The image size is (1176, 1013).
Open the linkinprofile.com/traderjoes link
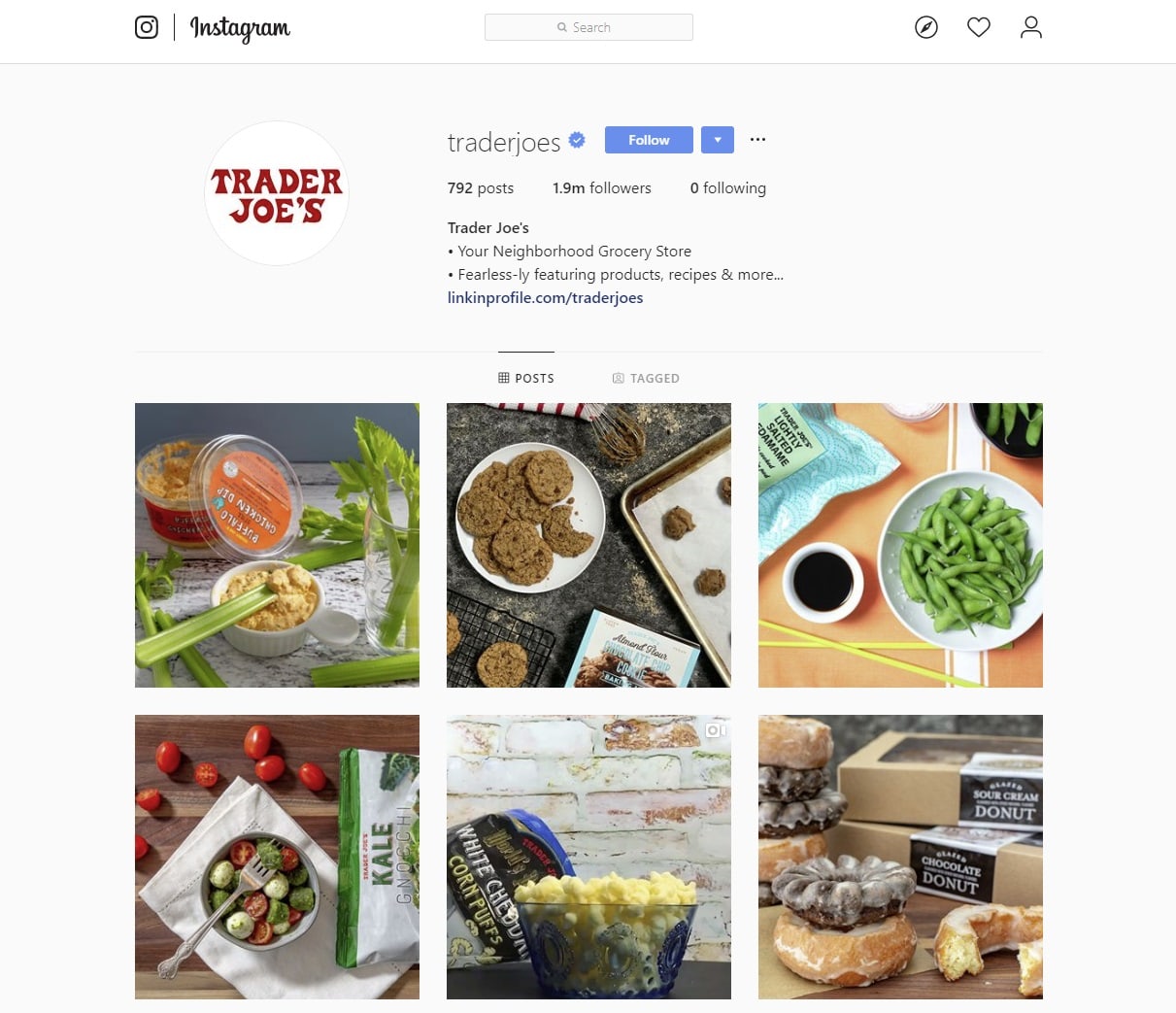pos(545,298)
